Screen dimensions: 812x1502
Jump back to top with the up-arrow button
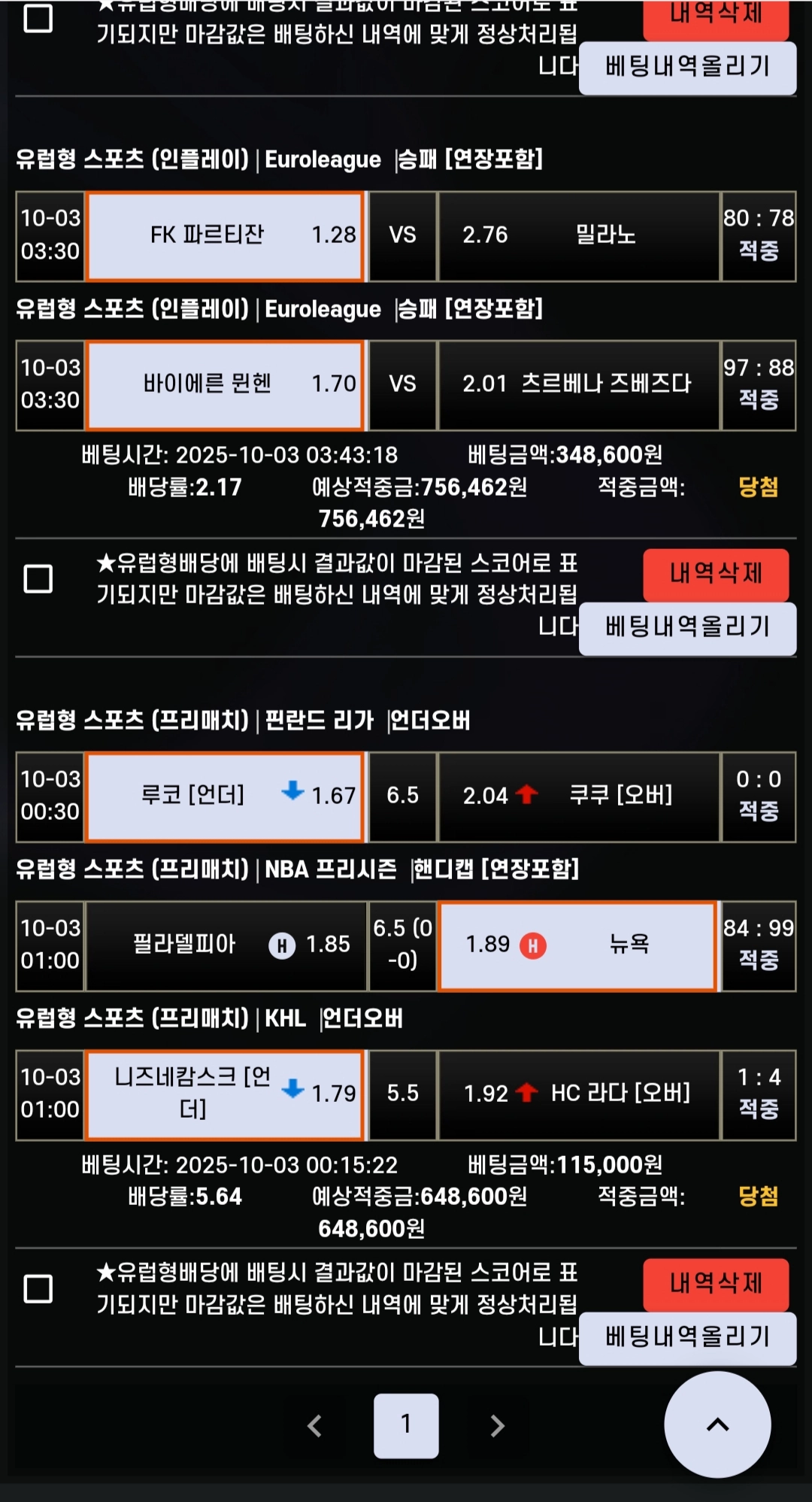pyautogui.click(x=717, y=1425)
